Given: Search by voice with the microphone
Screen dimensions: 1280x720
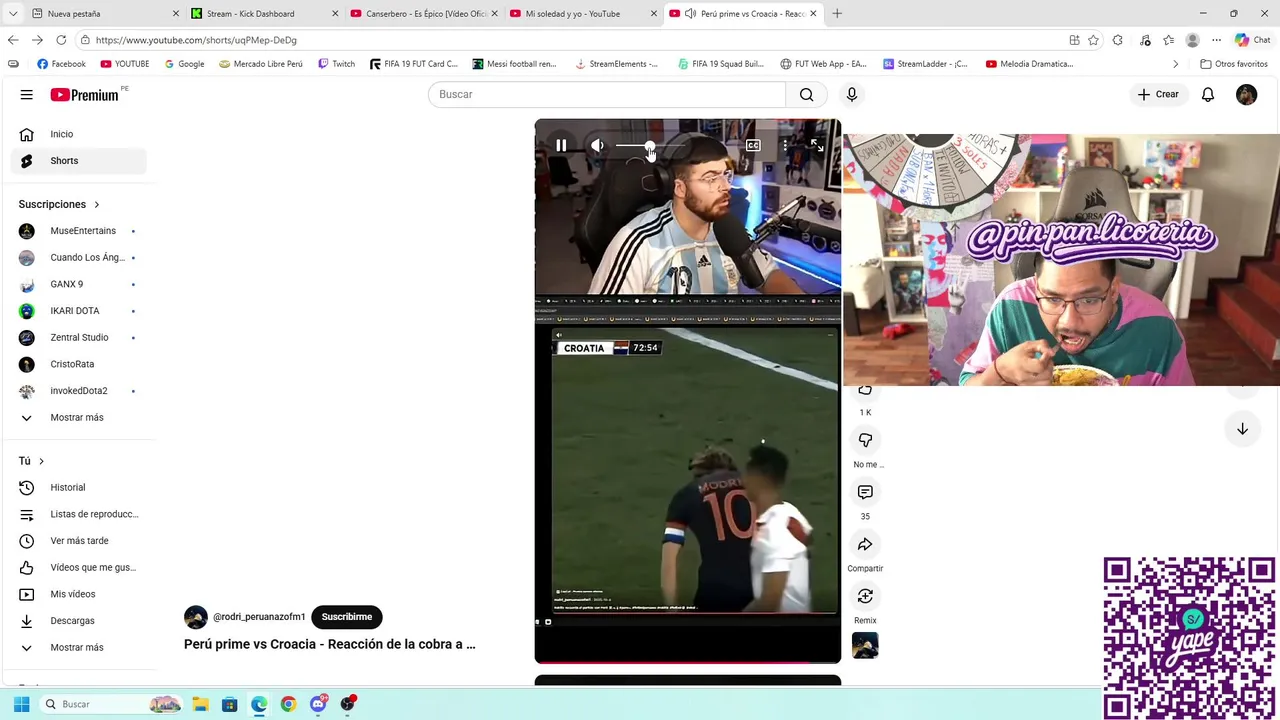Looking at the screenshot, I should (x=851, y=95).
